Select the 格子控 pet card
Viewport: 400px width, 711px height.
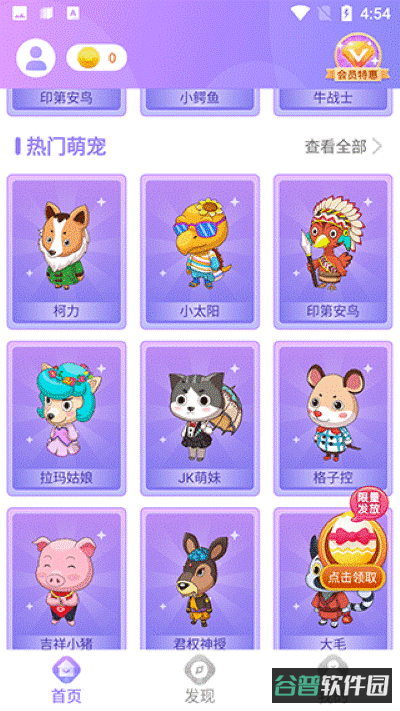tap(333, 418)
